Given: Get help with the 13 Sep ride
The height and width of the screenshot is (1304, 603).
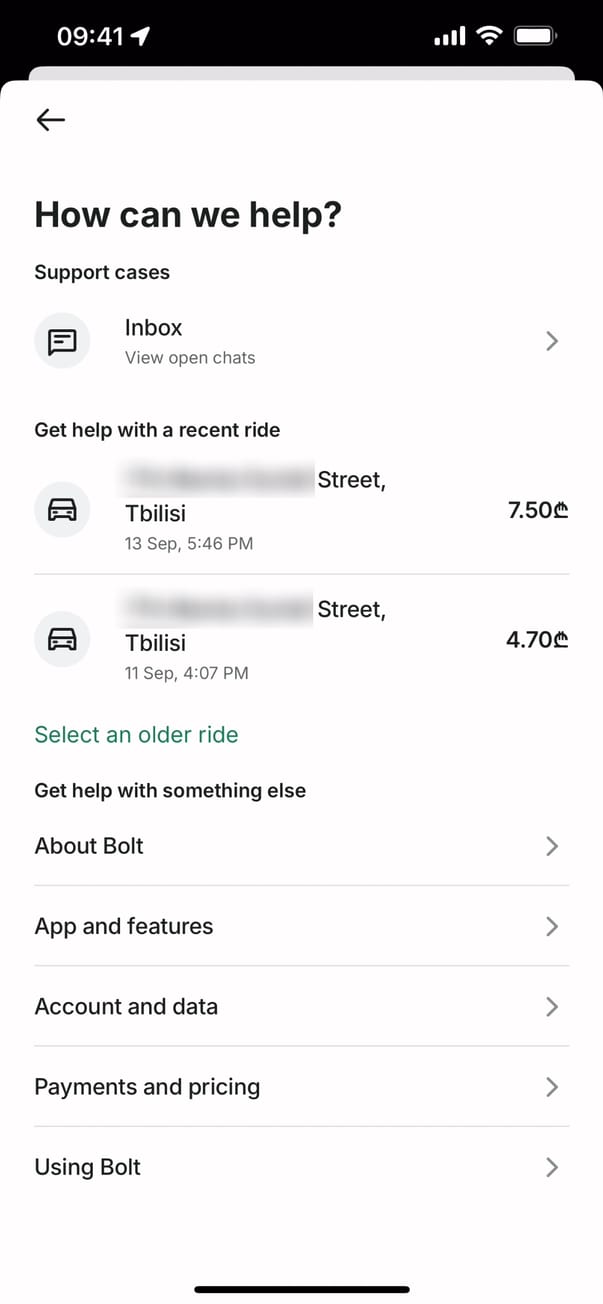Looking at the screenshot, I should point(300,510).
